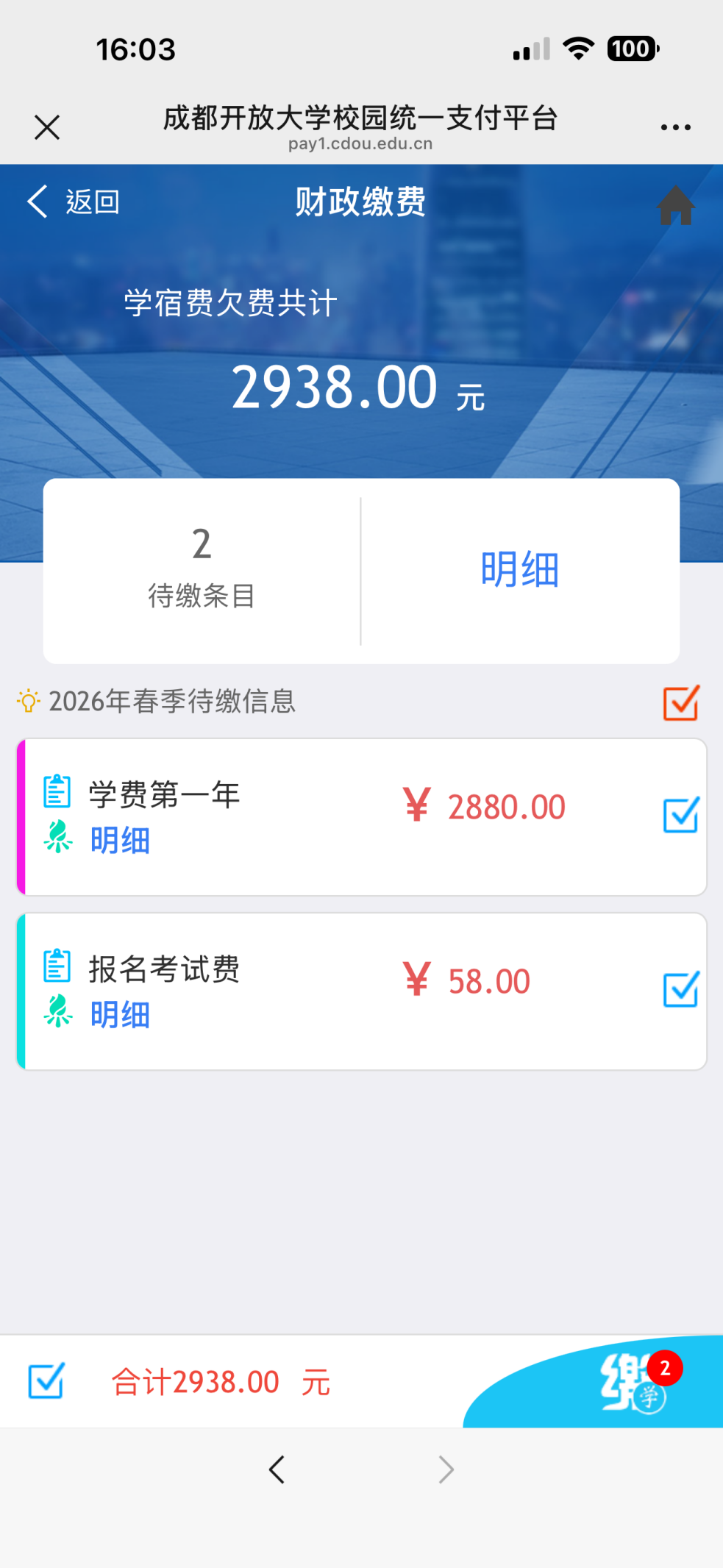Open the more options menu (three dots)
The height and width of the screenshot is (1568, 723).
click(675, 126)
